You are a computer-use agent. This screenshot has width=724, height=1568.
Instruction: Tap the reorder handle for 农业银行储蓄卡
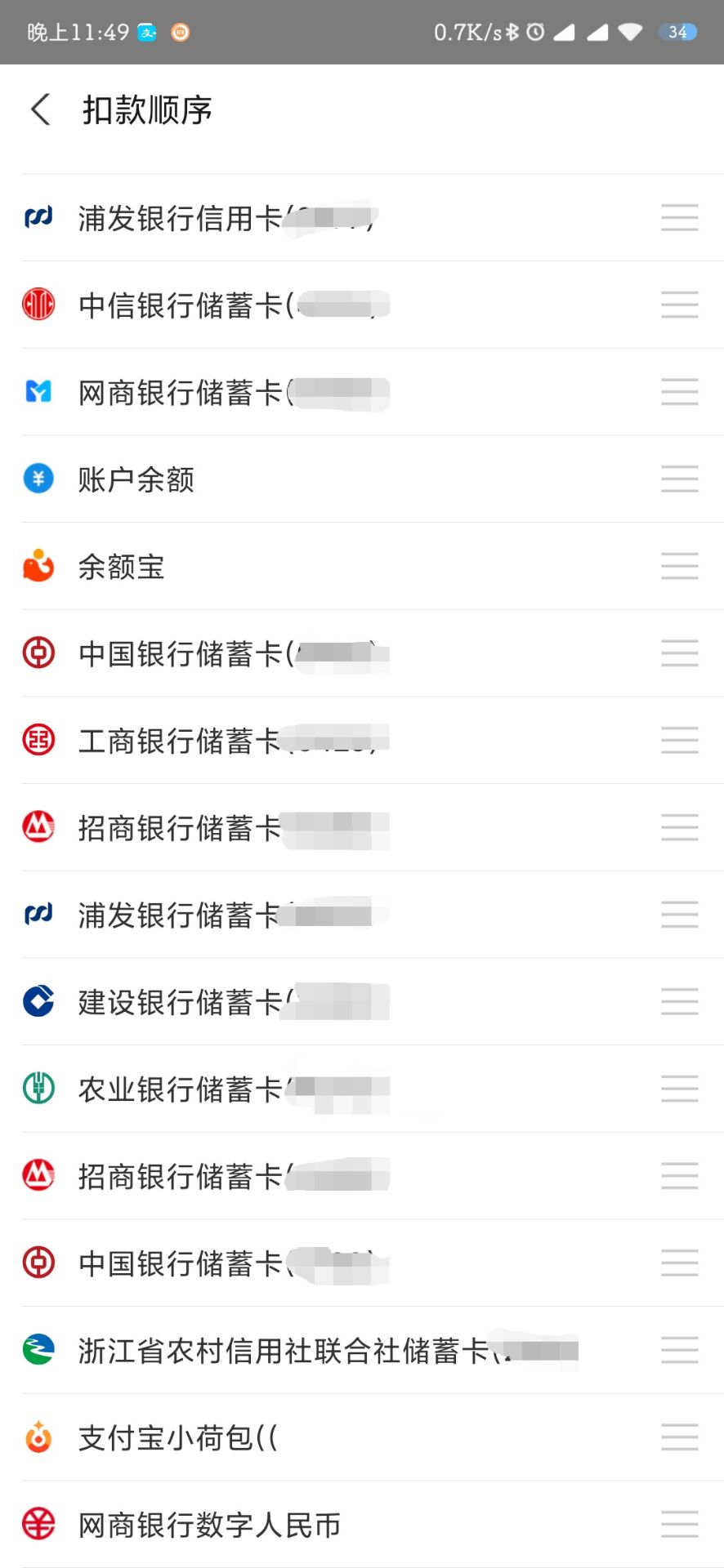point(679,1089)
